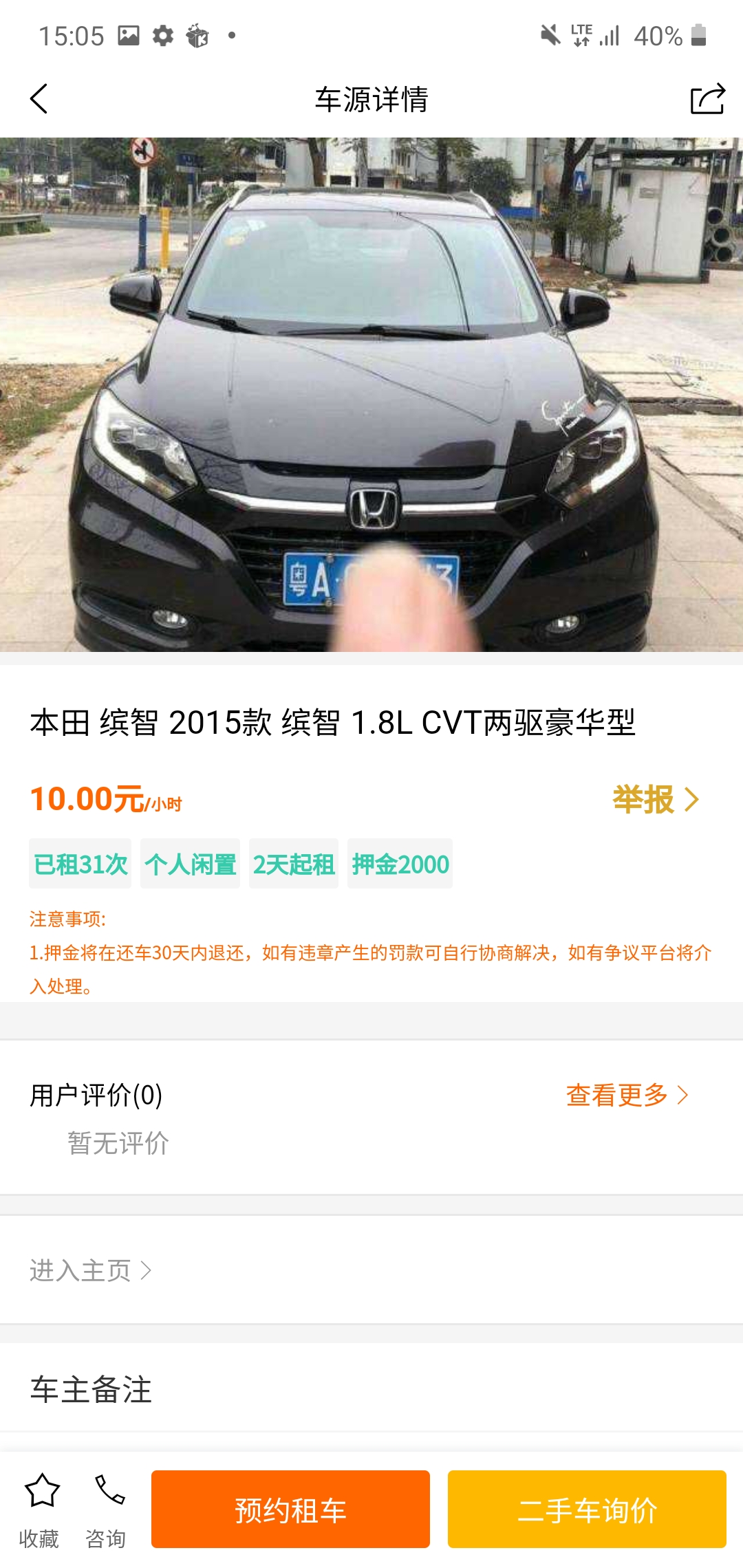This screenshot has width=743, height=1568.
Task: Tap the Honda car photo
Action: [371, 395]
